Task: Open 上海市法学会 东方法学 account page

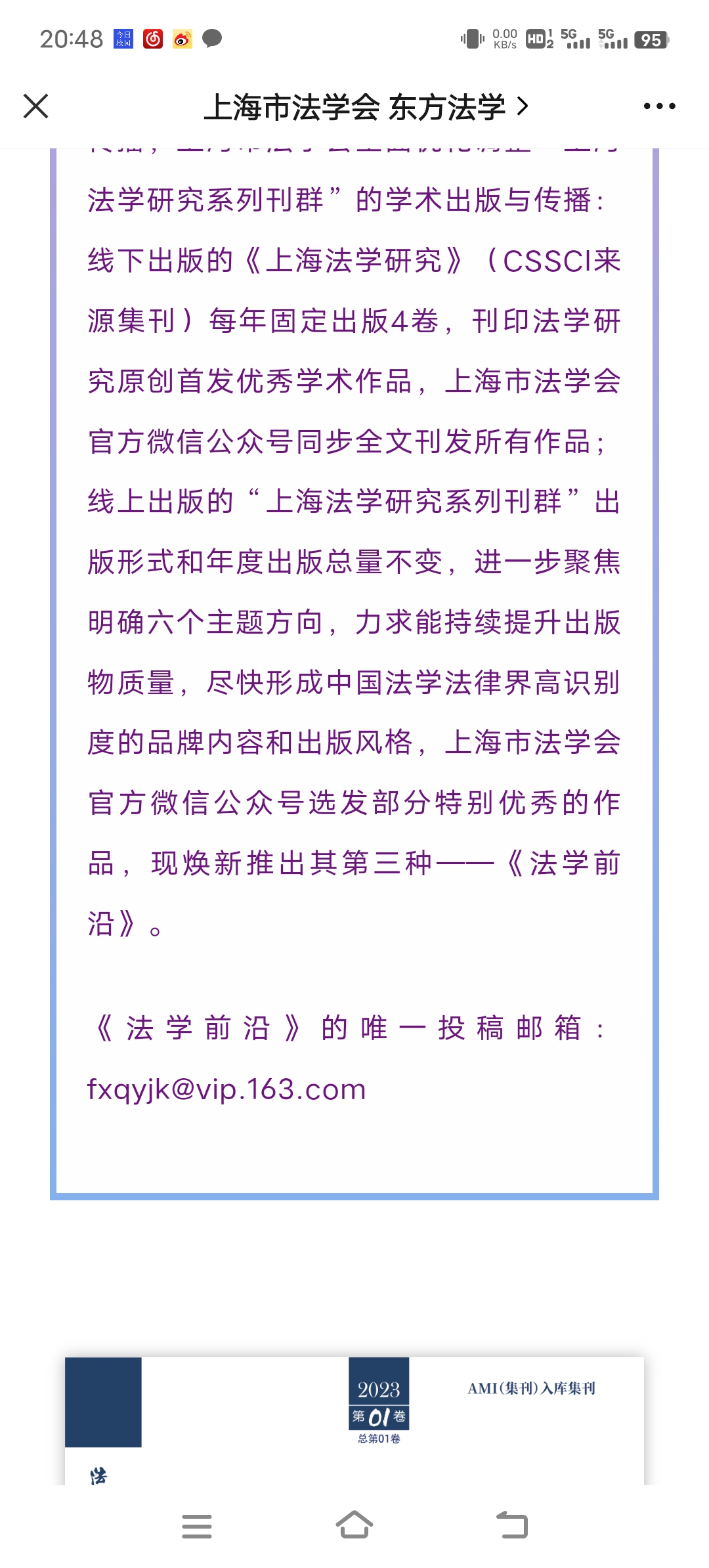Action: pos(365,107)
